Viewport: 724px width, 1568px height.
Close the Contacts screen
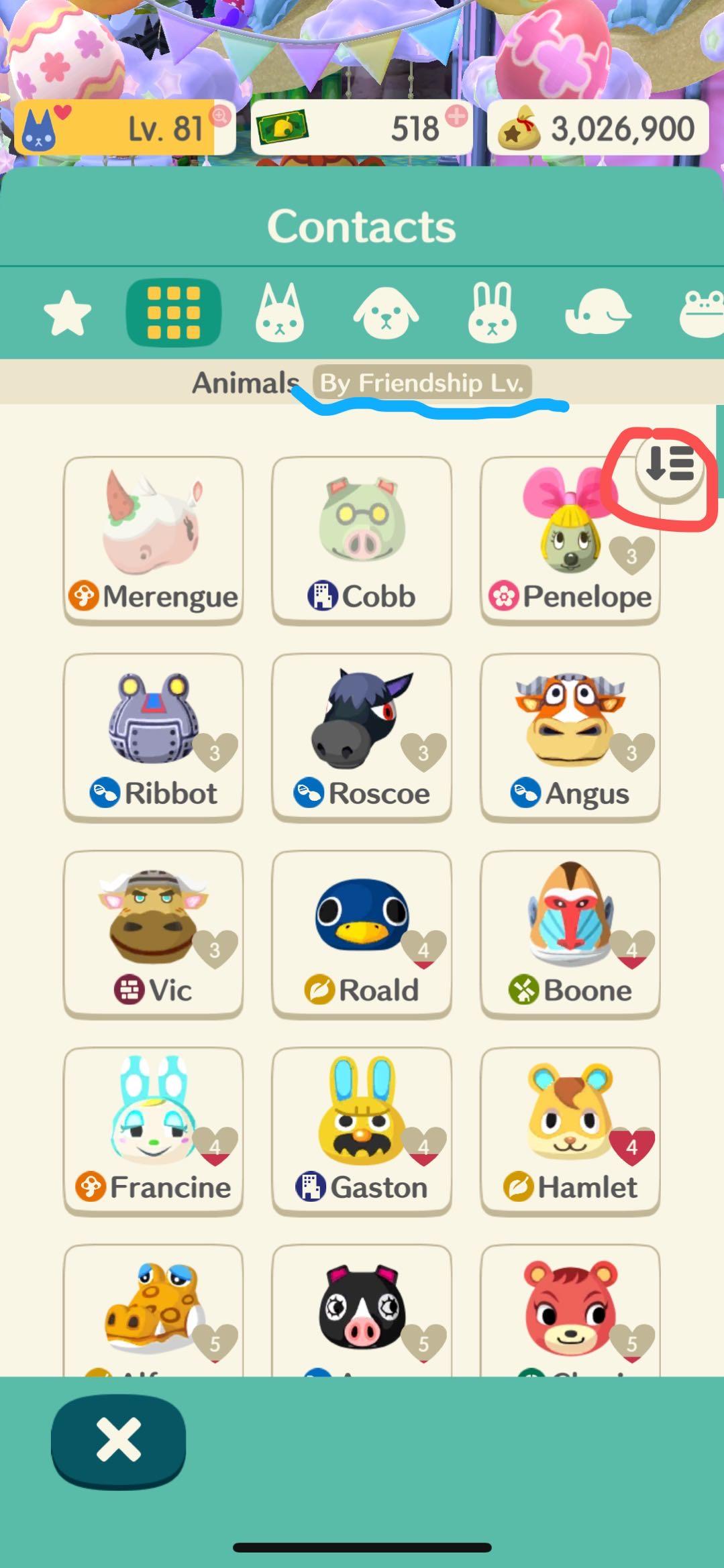coord(119,1440)
